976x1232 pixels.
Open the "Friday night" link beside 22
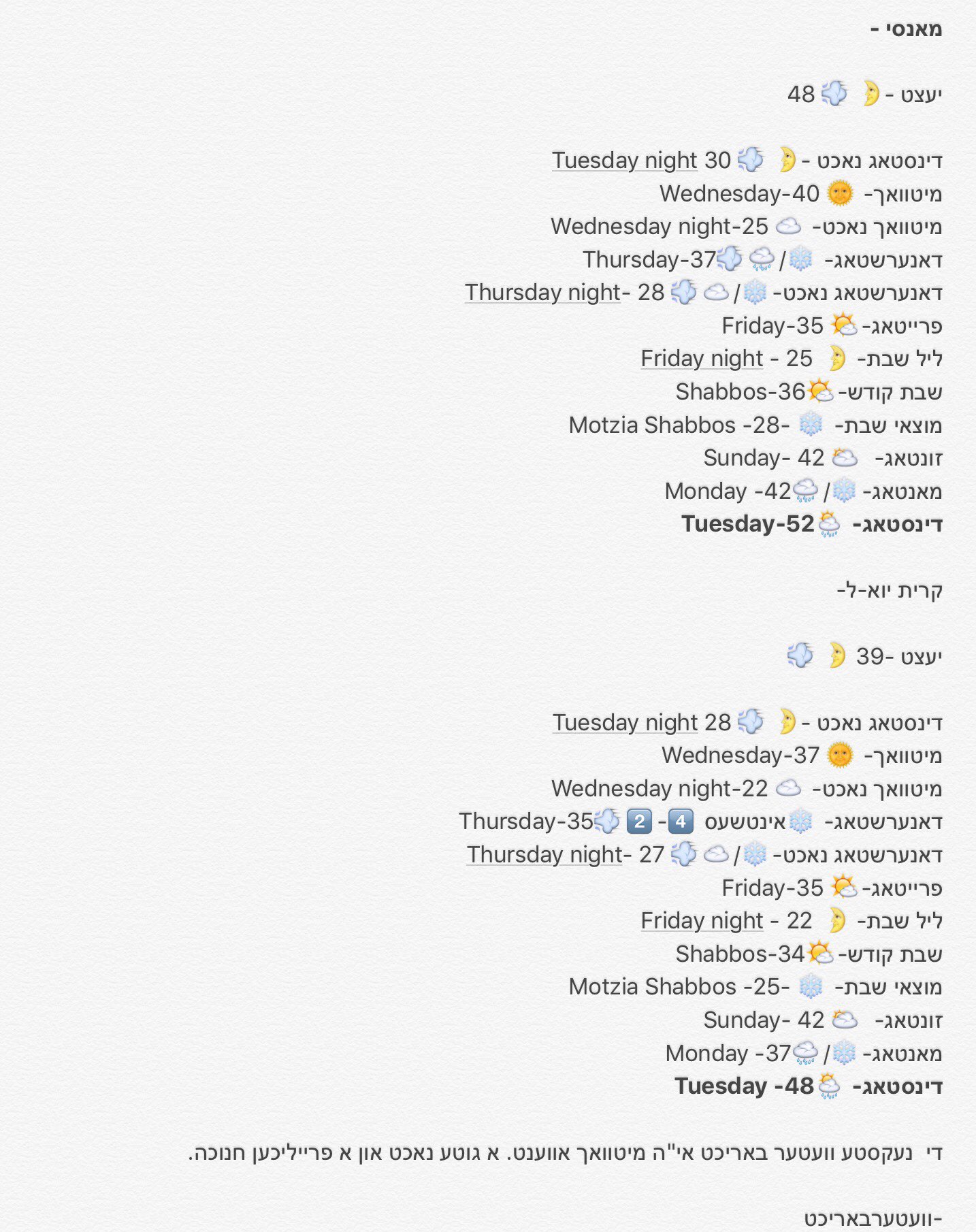point(702,921)
